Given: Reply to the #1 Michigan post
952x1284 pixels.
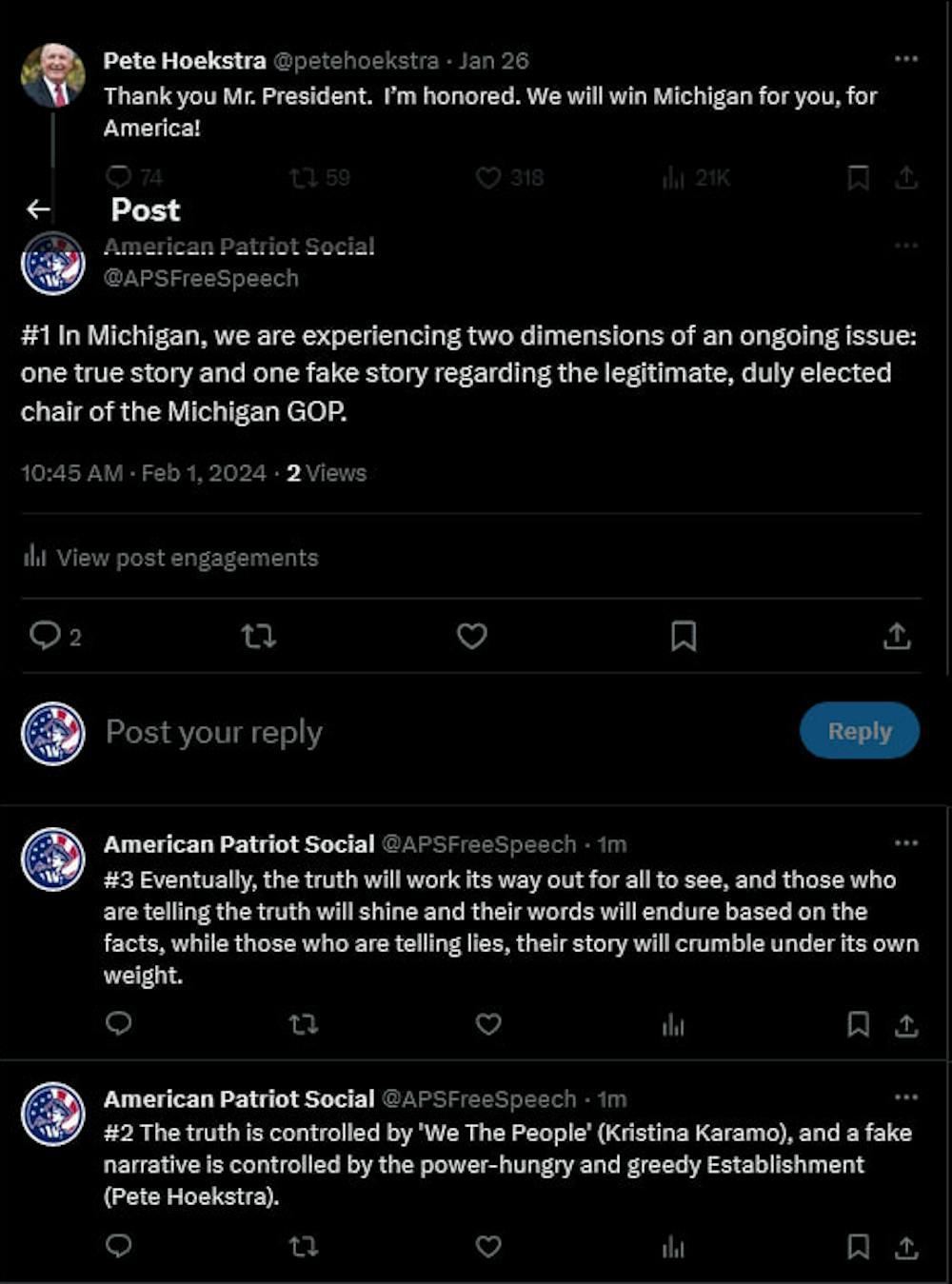Looking at the screenshot, I should pyautogui.click(x=48, y=636).
